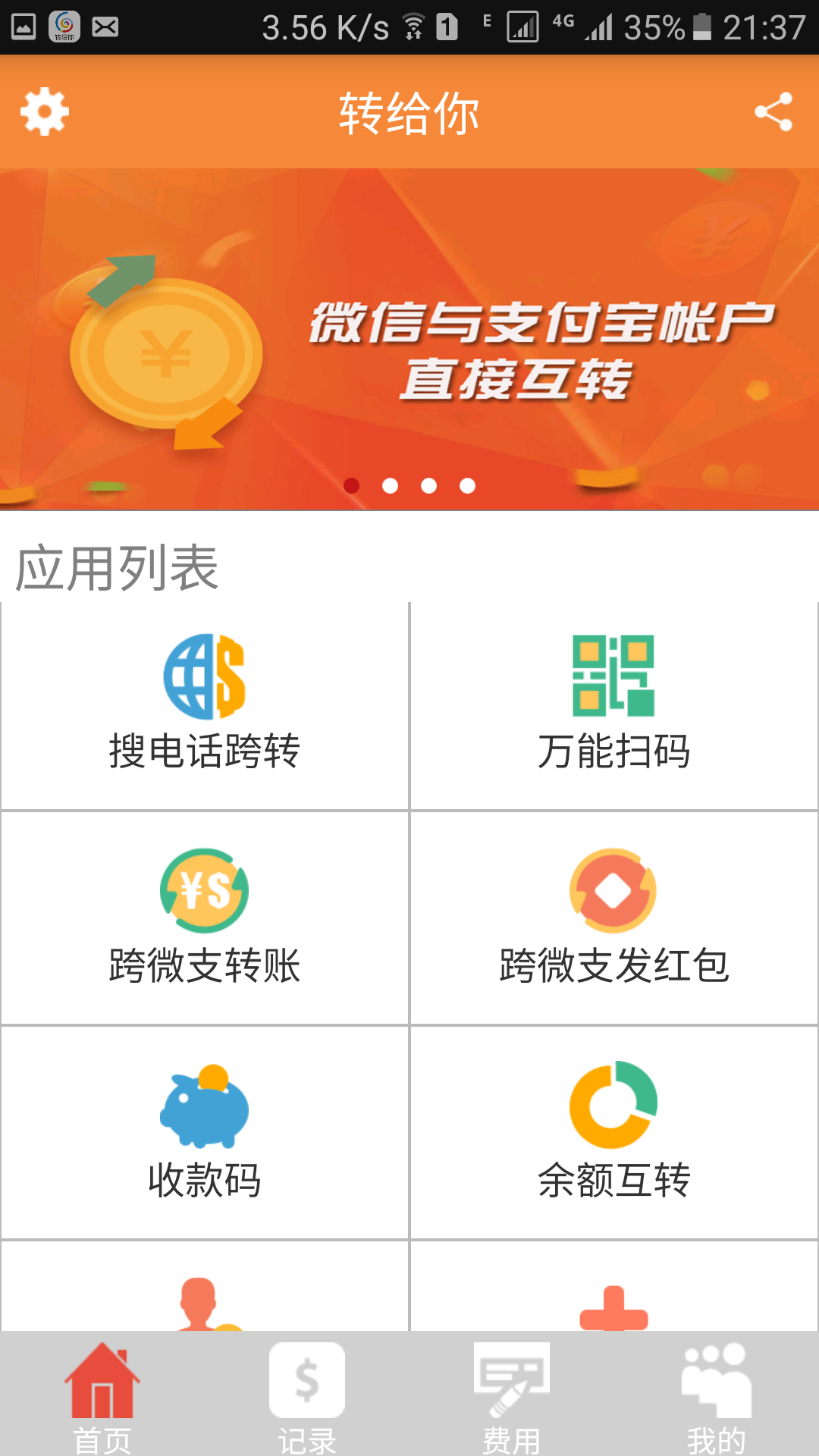819x1456 pixels.
Task: Open the 搜电话跨转 phone-search transfer tool
Action: pyautogui.click(x=205, y=705)
